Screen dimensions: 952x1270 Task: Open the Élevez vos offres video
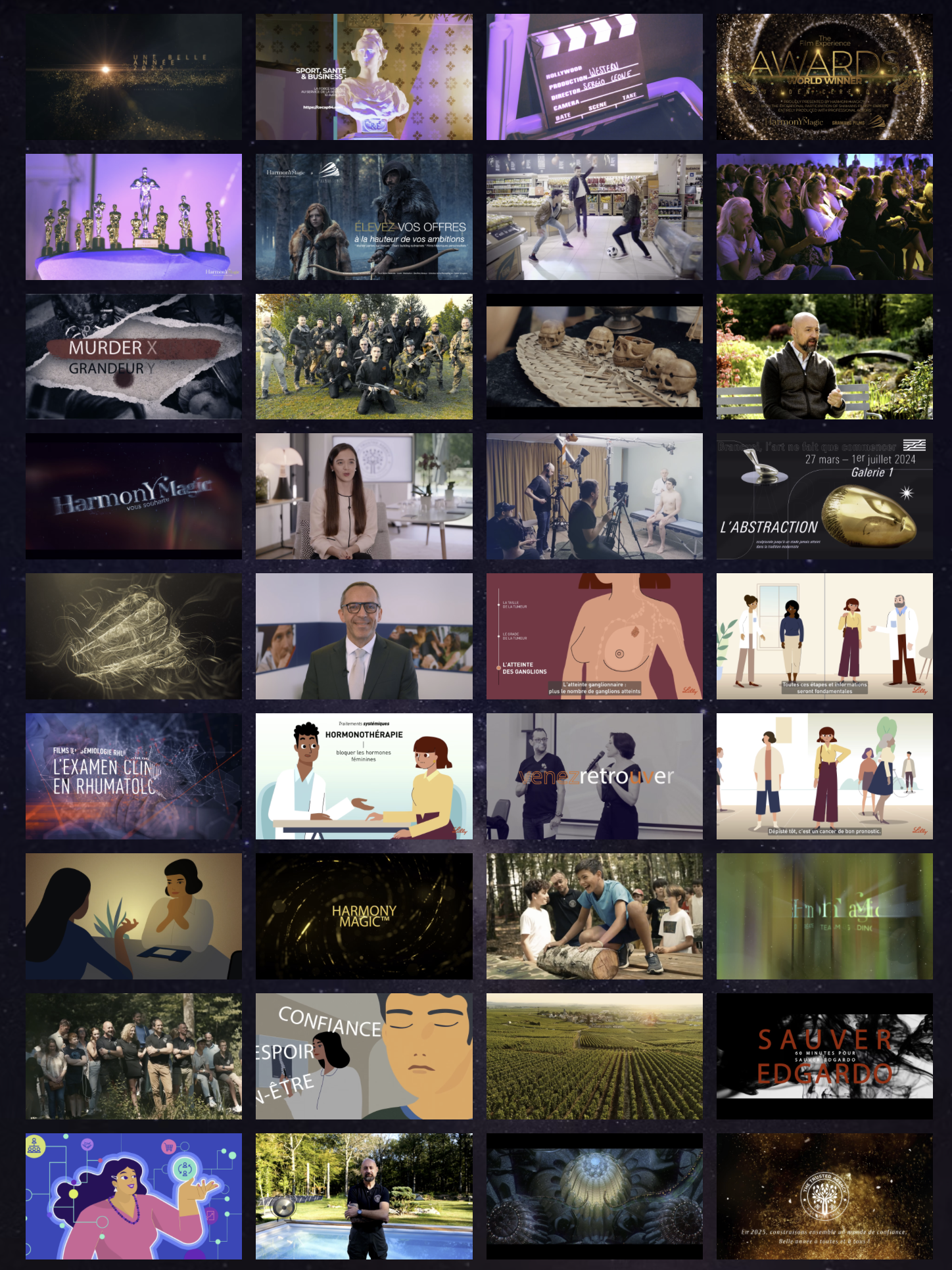[x=364, y=217]
